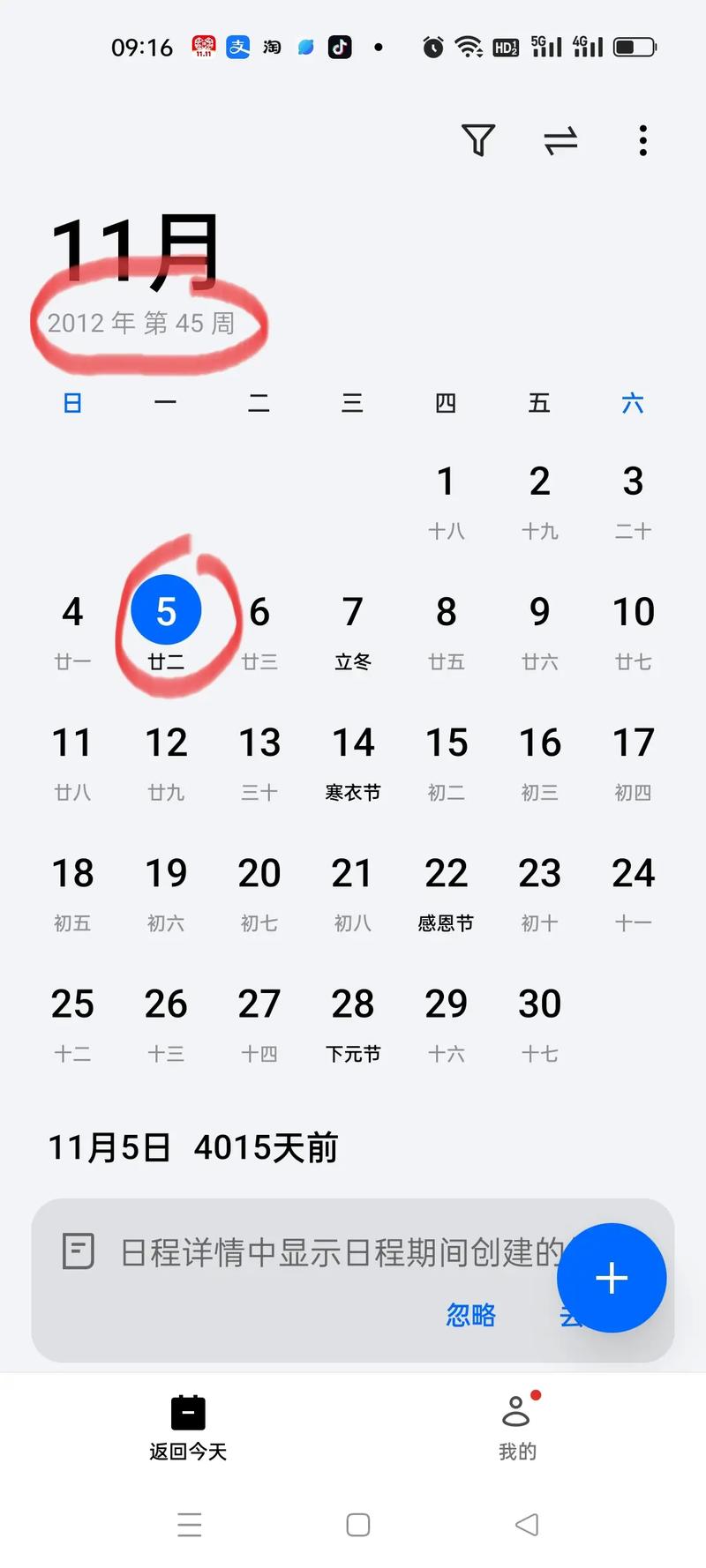Select November 22 感恩节
Screen dimensions: 706x1568
click(x=446, y=891)
